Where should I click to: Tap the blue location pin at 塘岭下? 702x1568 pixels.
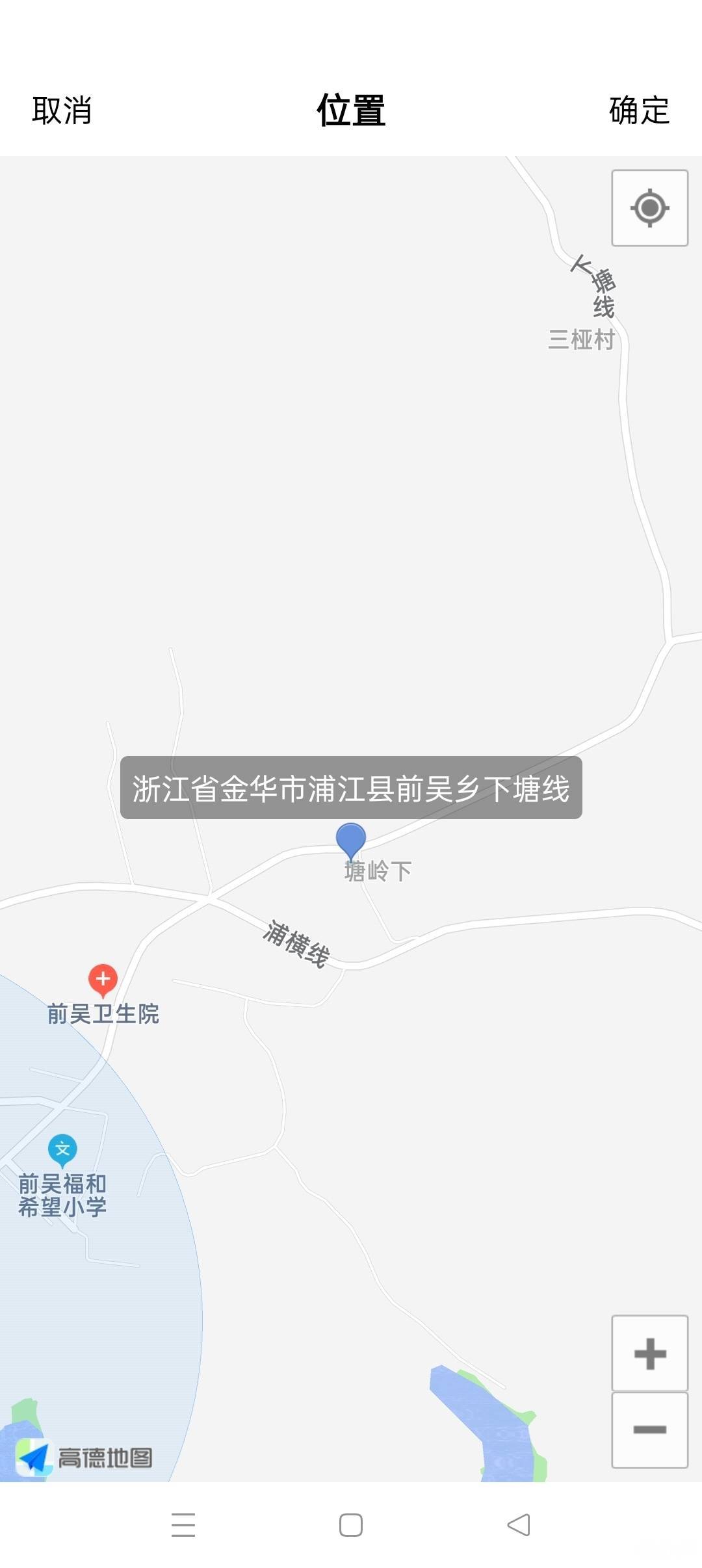[x=350, y=839]
